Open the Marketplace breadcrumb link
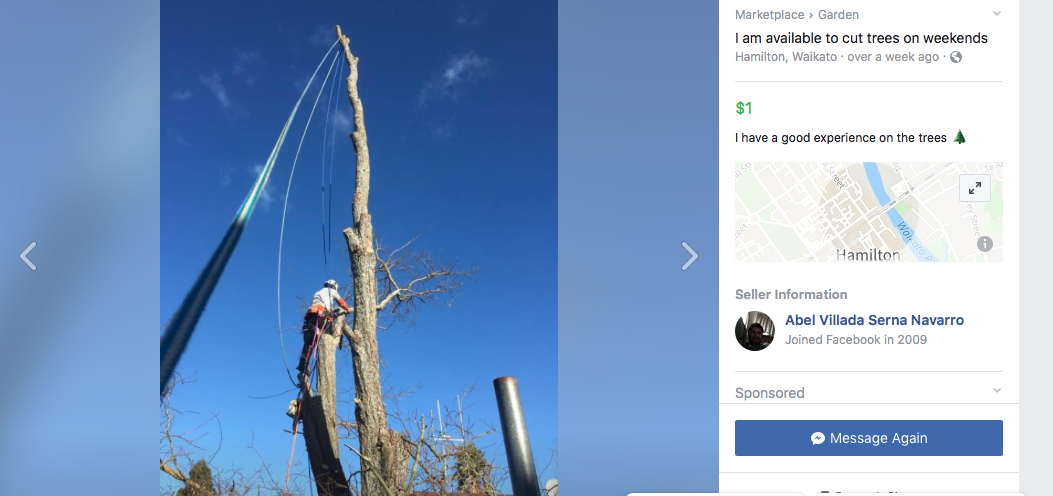 point(771,15)
